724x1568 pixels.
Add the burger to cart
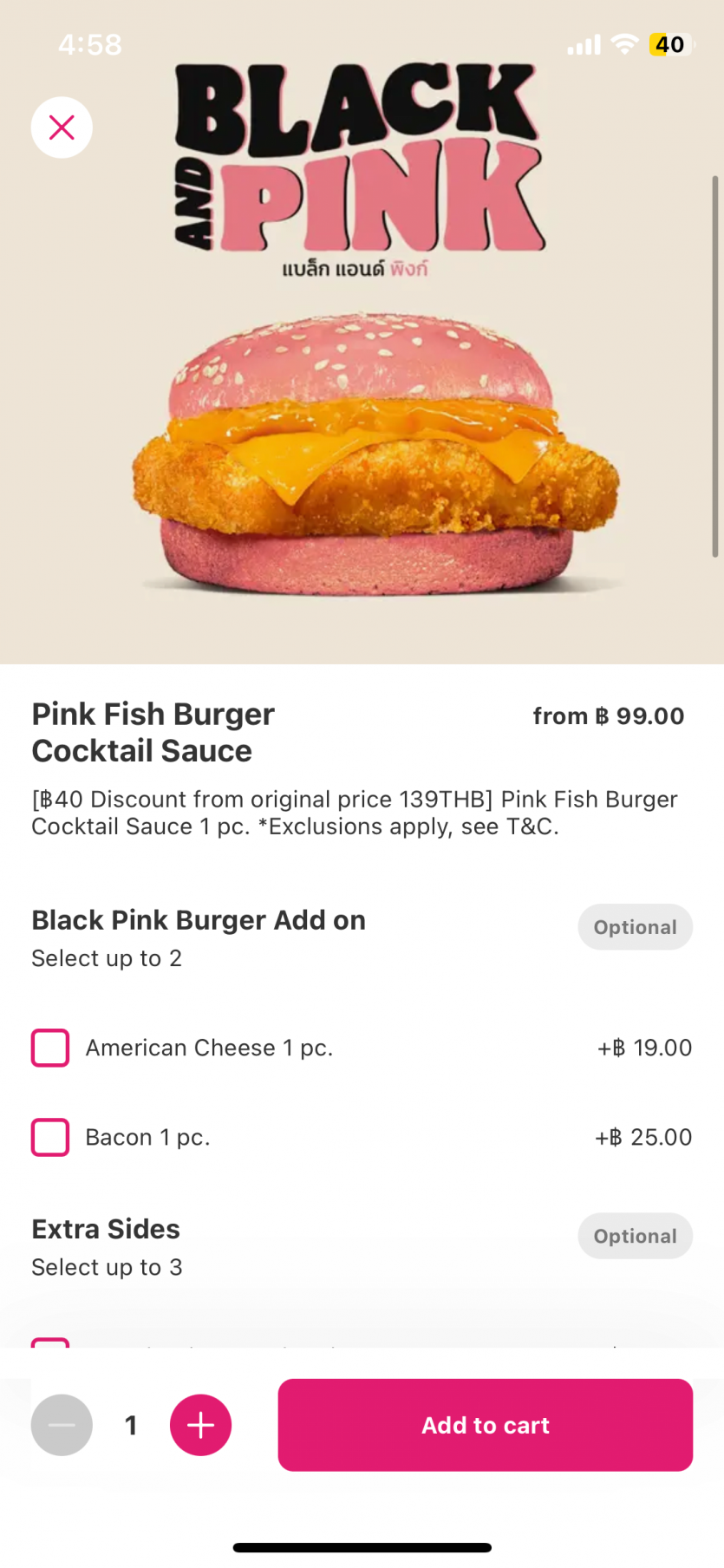(485, 1425)
